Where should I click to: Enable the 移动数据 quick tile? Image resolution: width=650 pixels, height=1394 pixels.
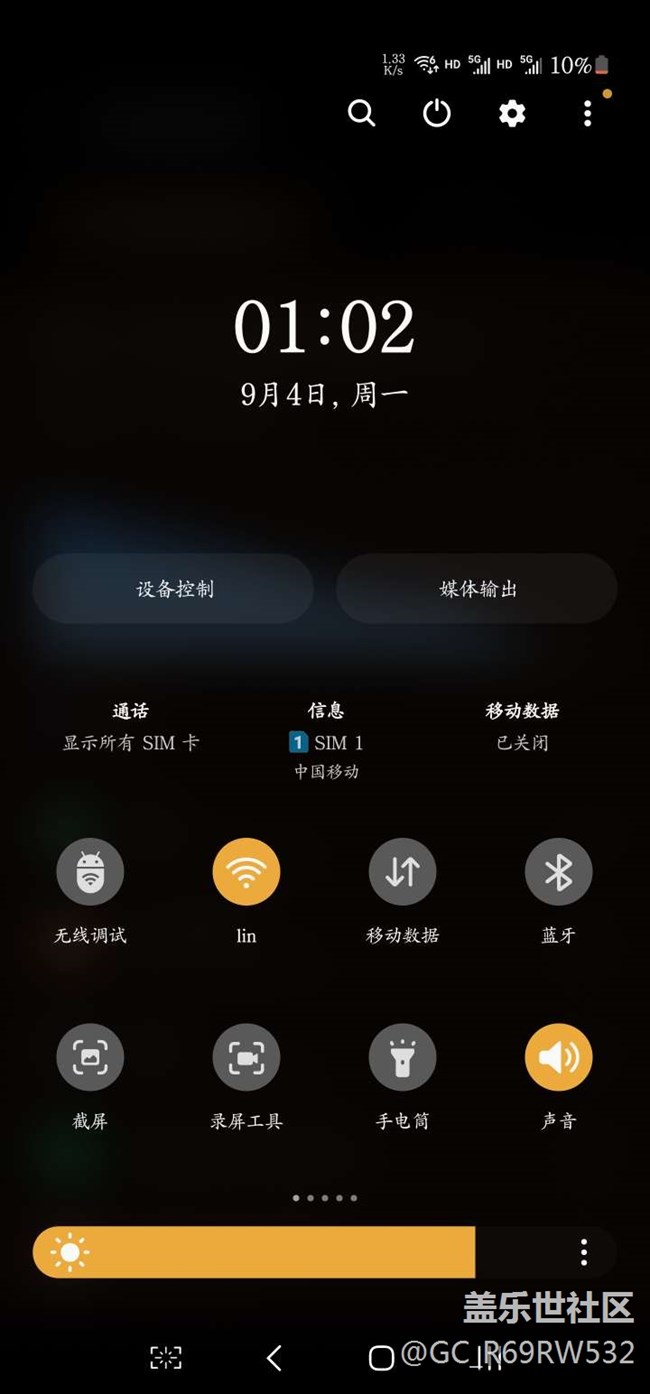[x=402, y=872]
